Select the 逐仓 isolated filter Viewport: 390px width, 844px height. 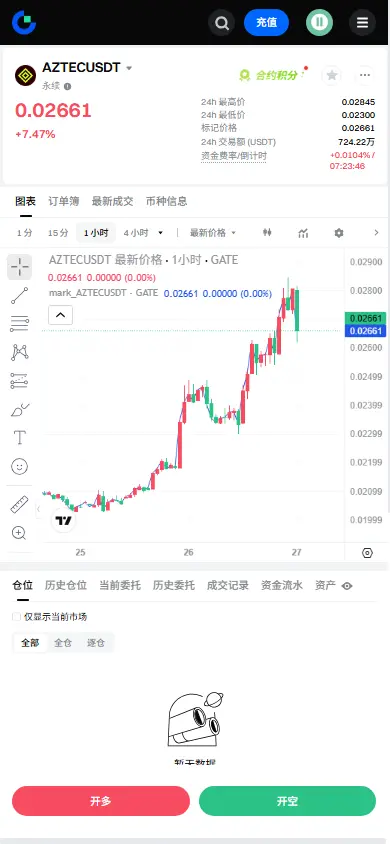(96, 643)
